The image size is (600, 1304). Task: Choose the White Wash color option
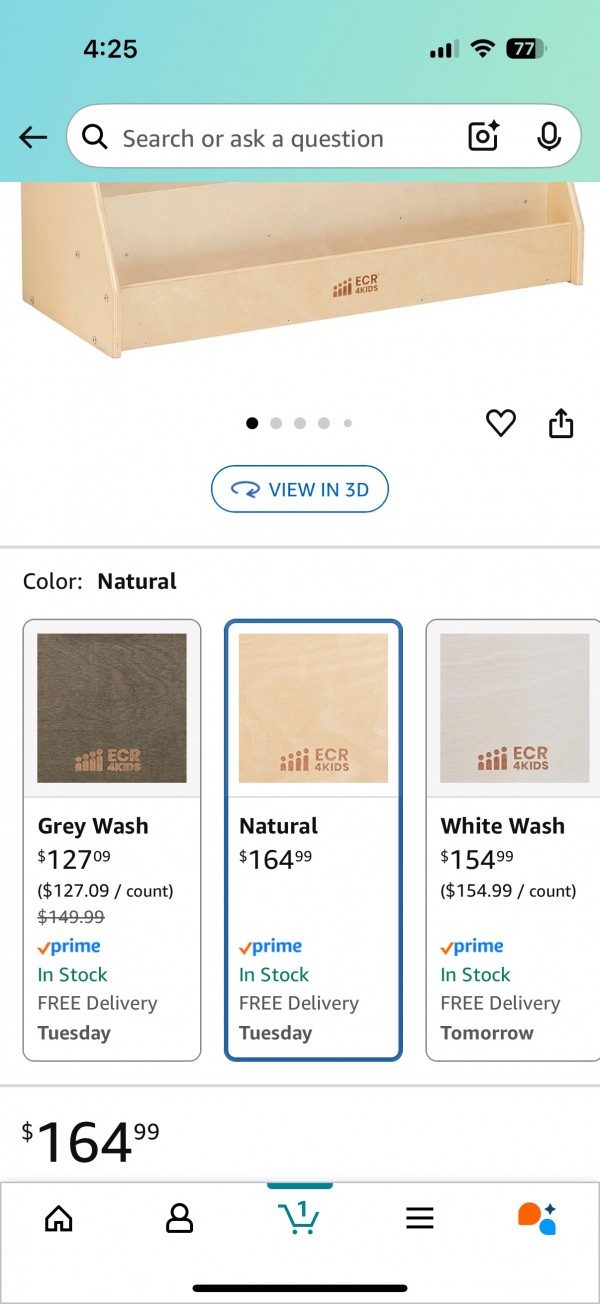[513, 840]
